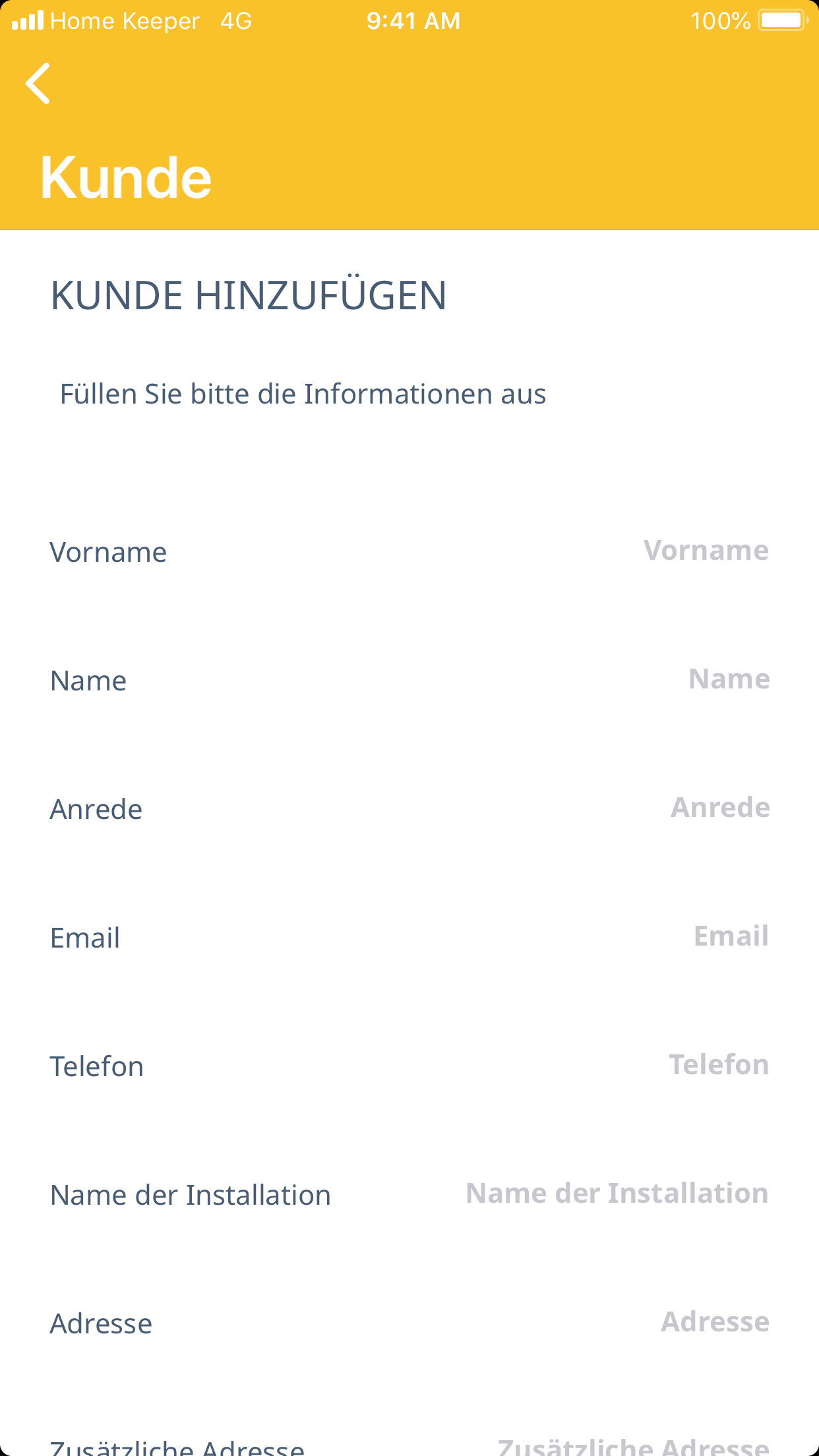Select the Anrede field
The image size is (819, 1456).
pos(719,808)
